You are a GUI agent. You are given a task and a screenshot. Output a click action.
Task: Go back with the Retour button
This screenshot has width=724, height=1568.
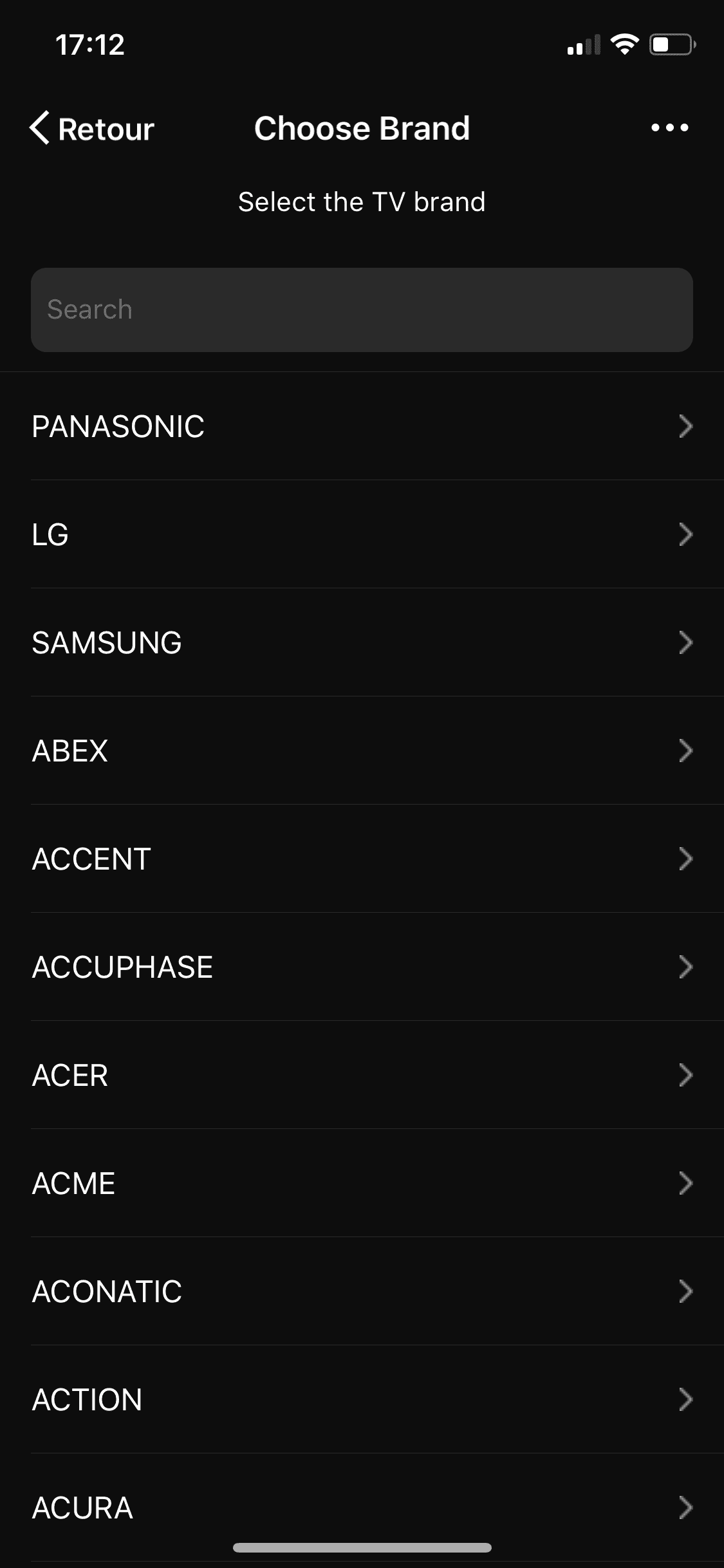(92, 129)
